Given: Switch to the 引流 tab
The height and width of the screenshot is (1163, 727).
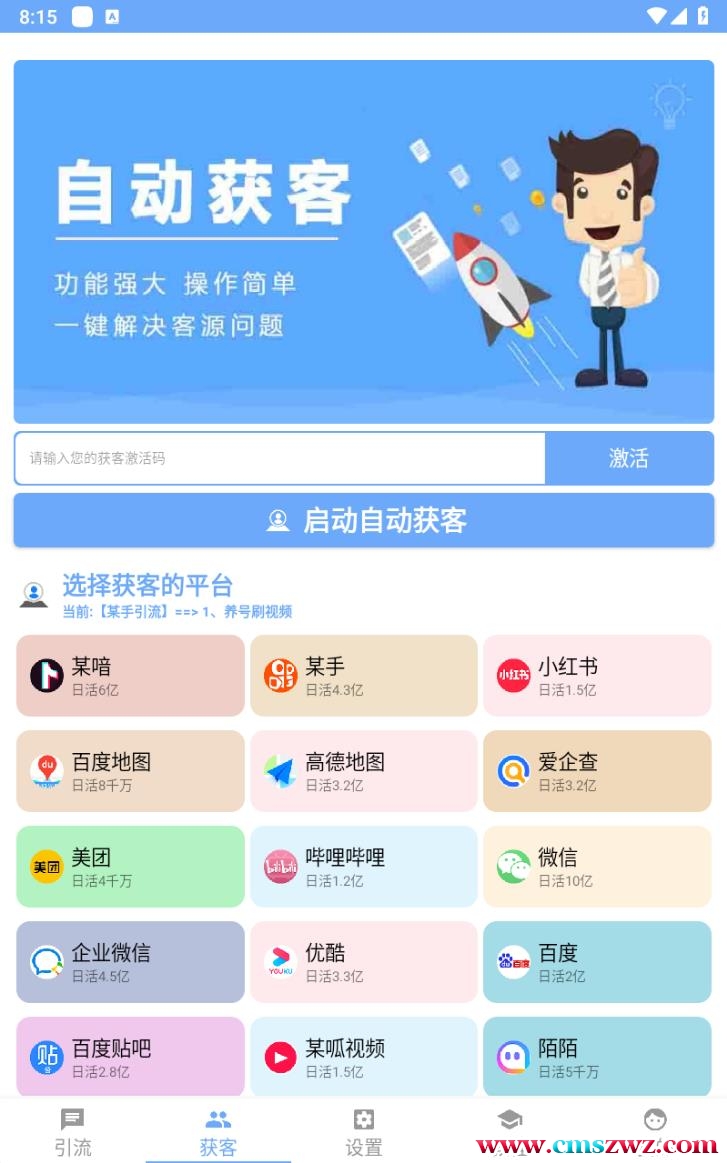Looking at the screenshot, I should pyautogui.click(x=72, y=1132).
